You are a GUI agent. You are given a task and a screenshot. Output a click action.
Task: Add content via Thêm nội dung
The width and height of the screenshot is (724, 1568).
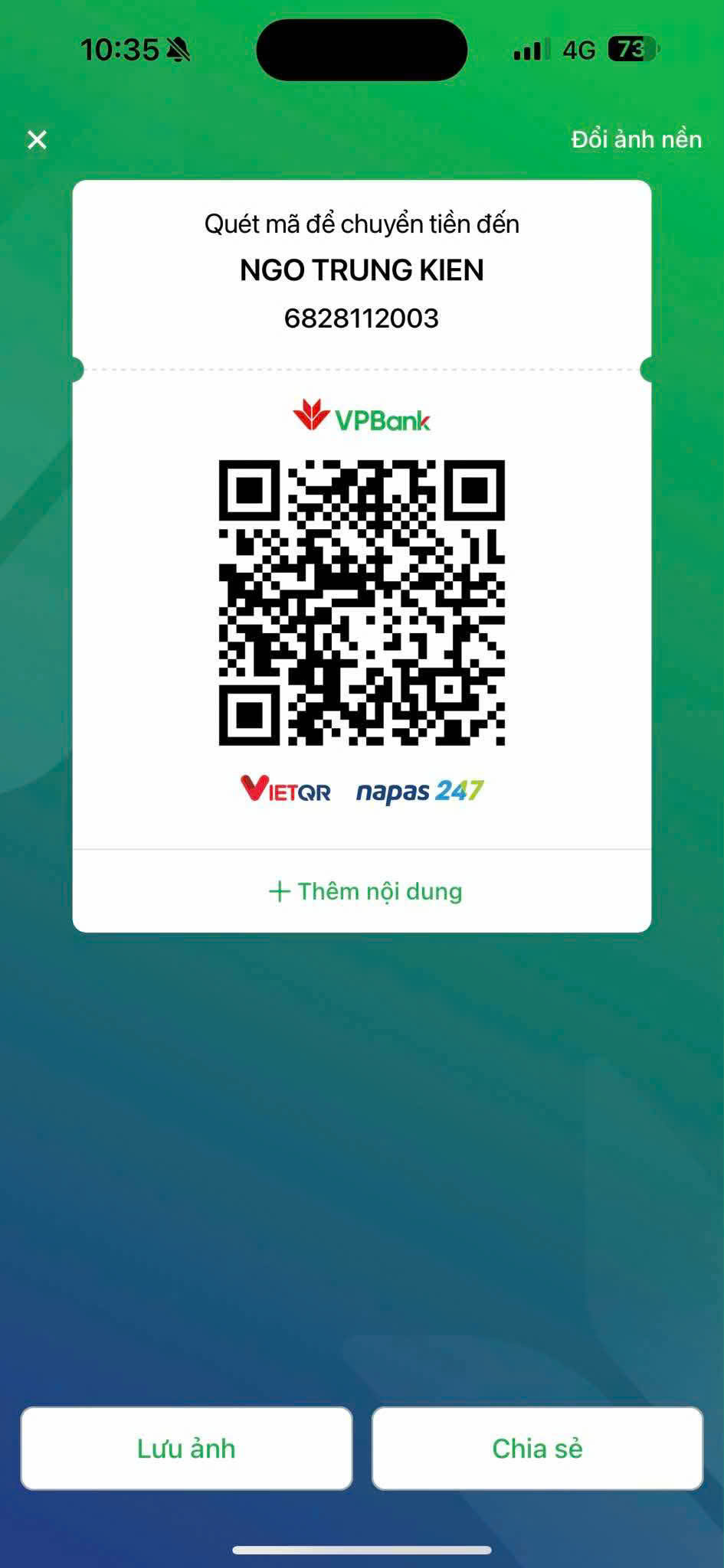[365, 891]
